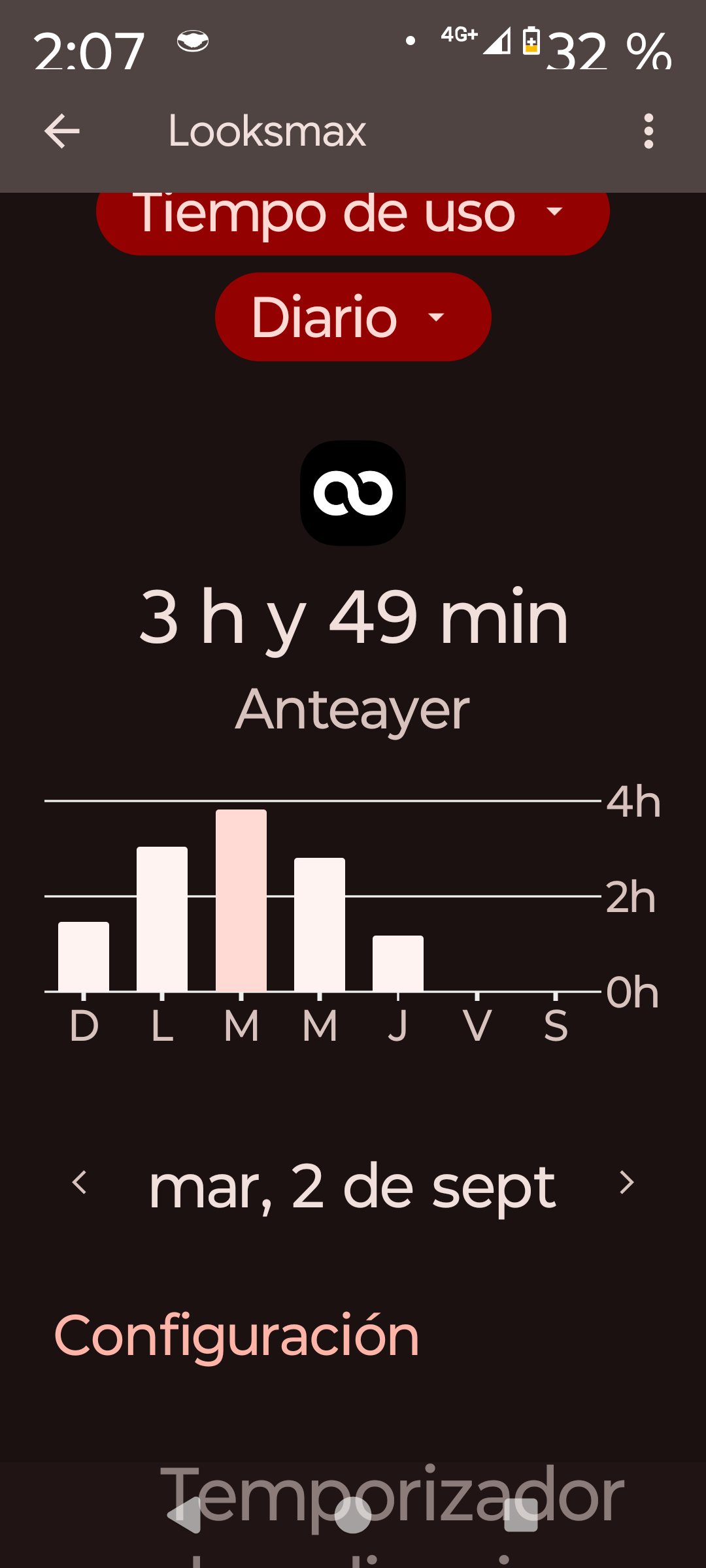The image size is (706, 1568).
Task: Open the overflow menu
Action: (x=648, y=131)
